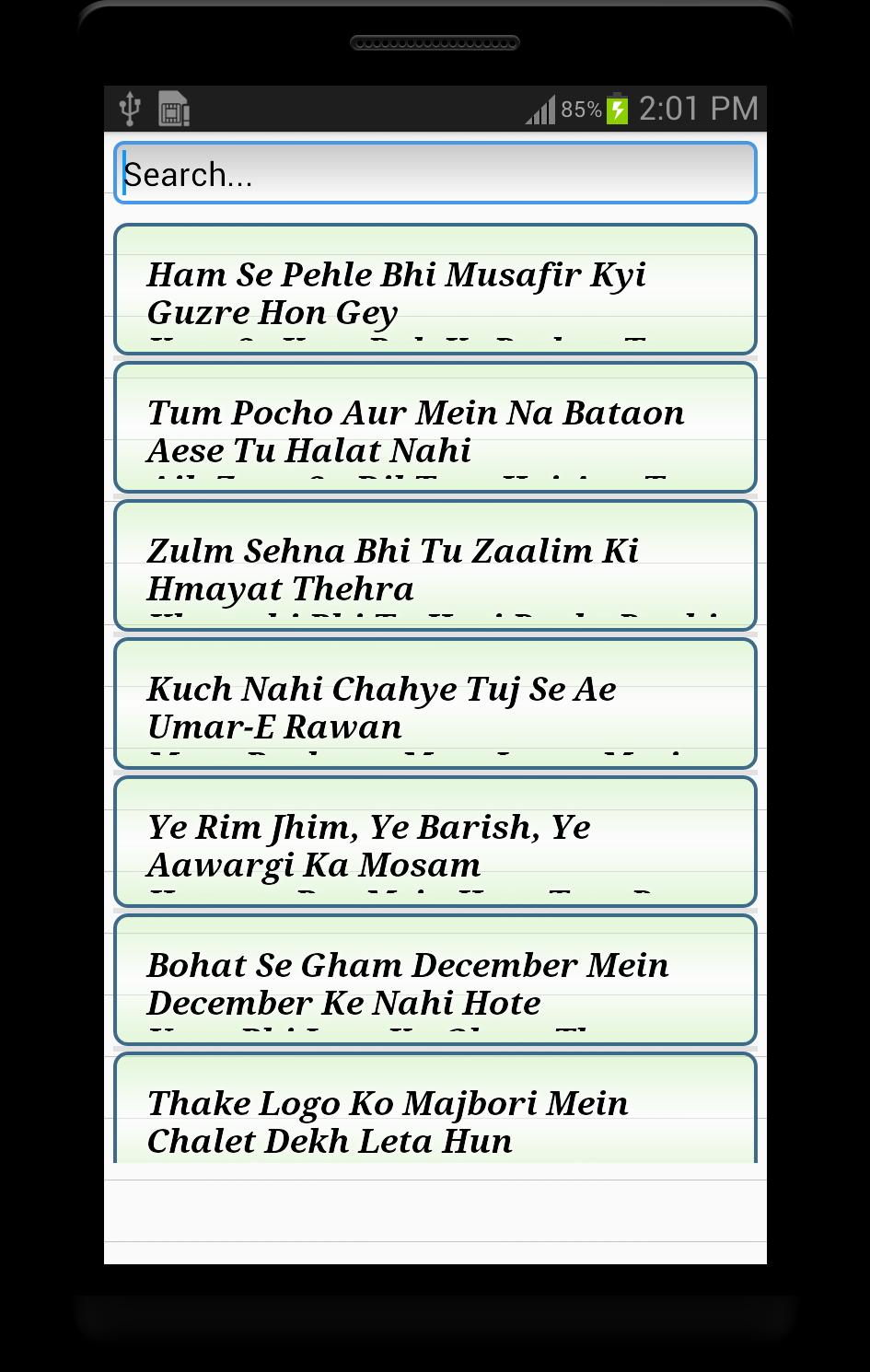Open poem 'Kuch Nahi Chahye Tuj Se'
Viewport: 870px width, 1372px height.
[x=435, y=704]
